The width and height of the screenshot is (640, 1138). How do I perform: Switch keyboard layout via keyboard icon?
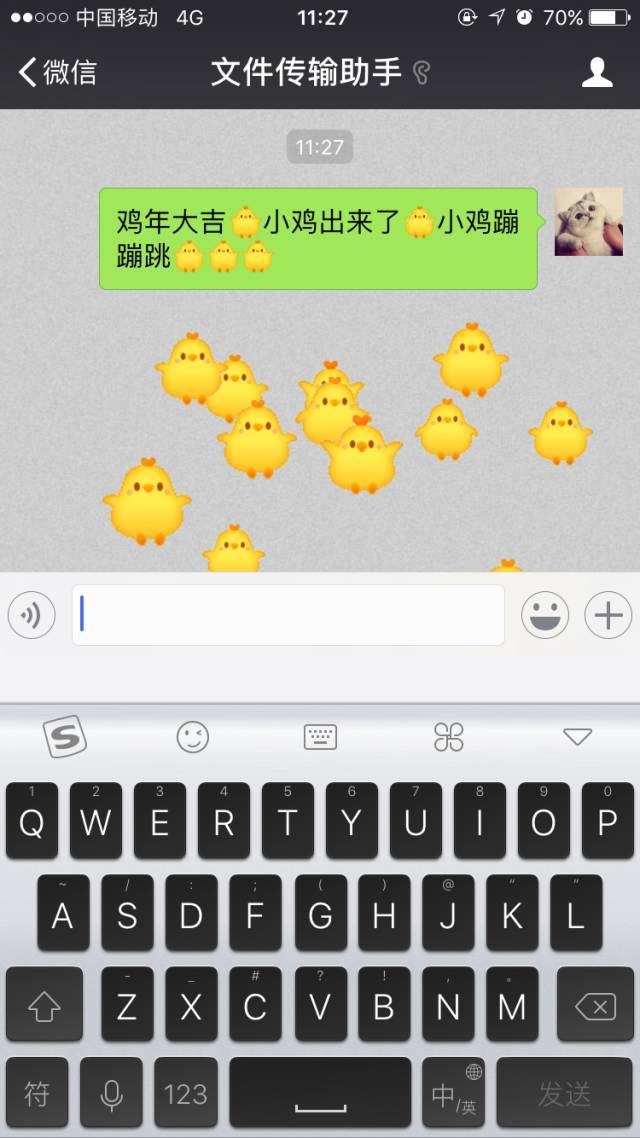320,738
